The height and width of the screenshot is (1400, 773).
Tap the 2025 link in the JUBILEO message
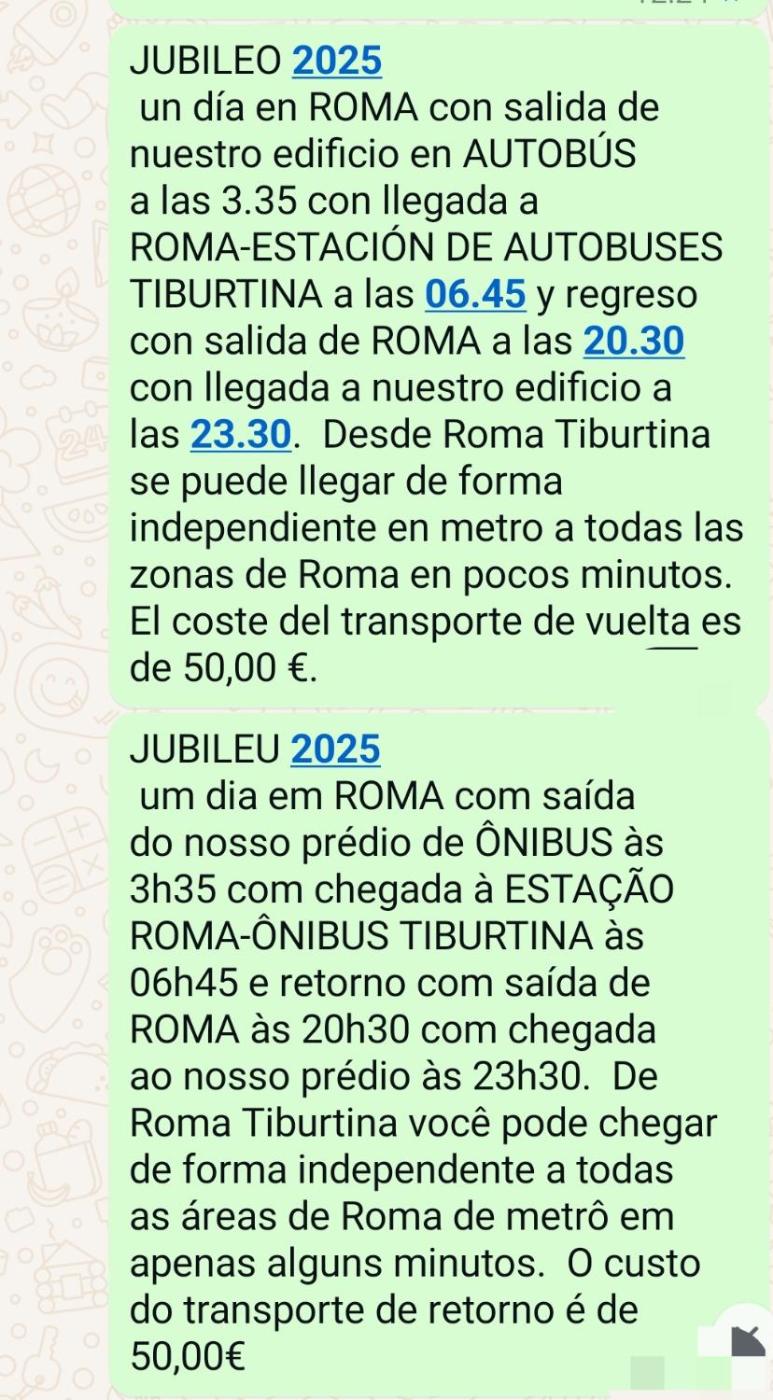(336, 61)
